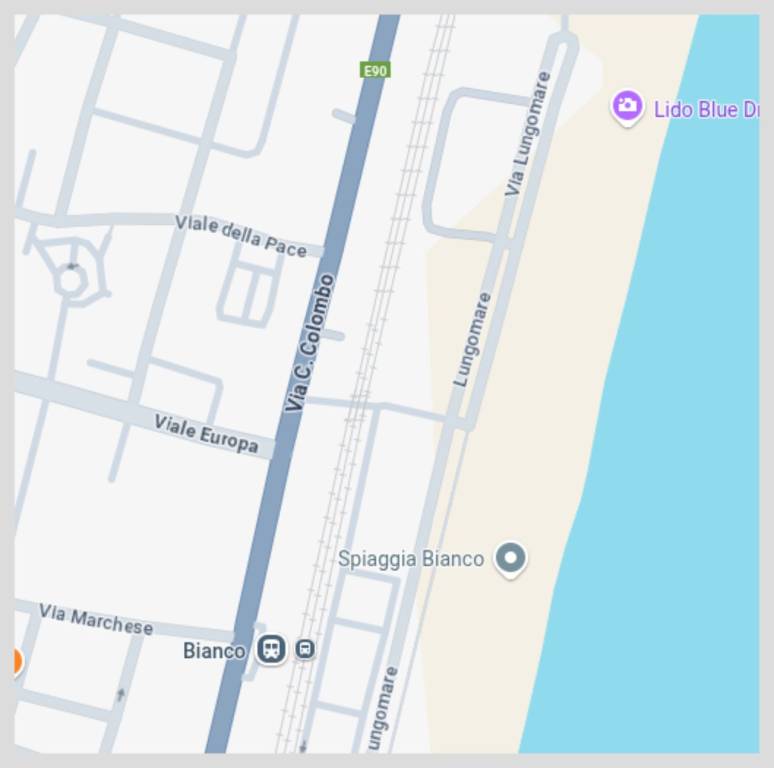Tap the bus stop icon beside Bianco station
The height and width of the screenshot is (768, 774).
[x=305, y=649]
